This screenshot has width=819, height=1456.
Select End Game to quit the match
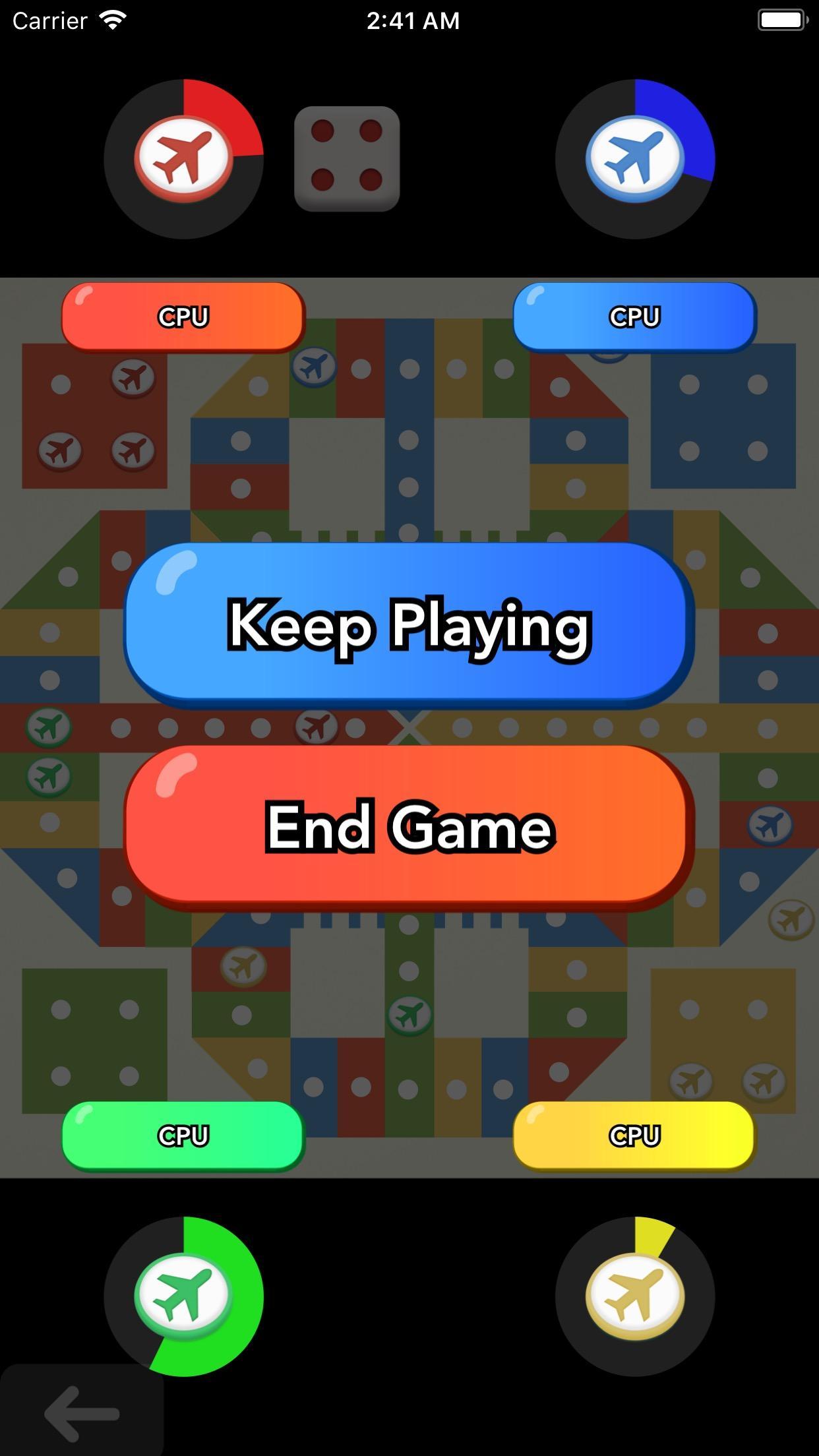[x=409, y=828]
